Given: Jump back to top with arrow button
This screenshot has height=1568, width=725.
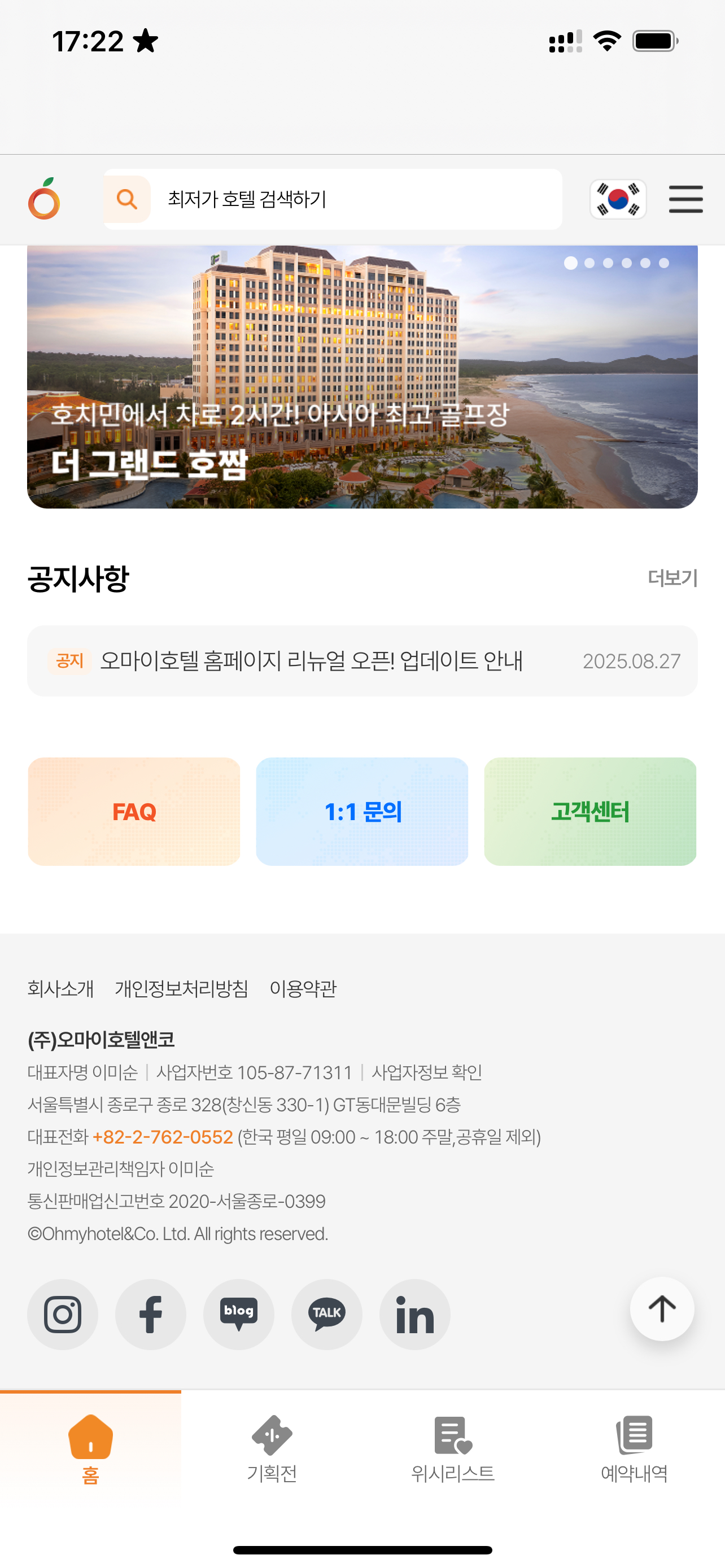Looking at the screenshot, I should coord(662,1309).
